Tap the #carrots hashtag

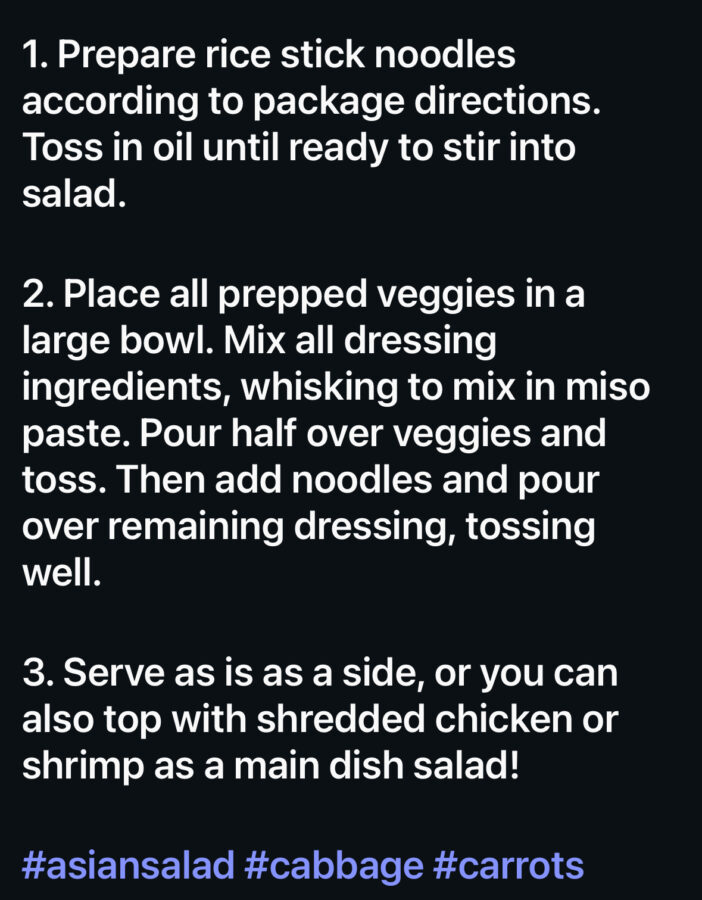coord(508,864)
